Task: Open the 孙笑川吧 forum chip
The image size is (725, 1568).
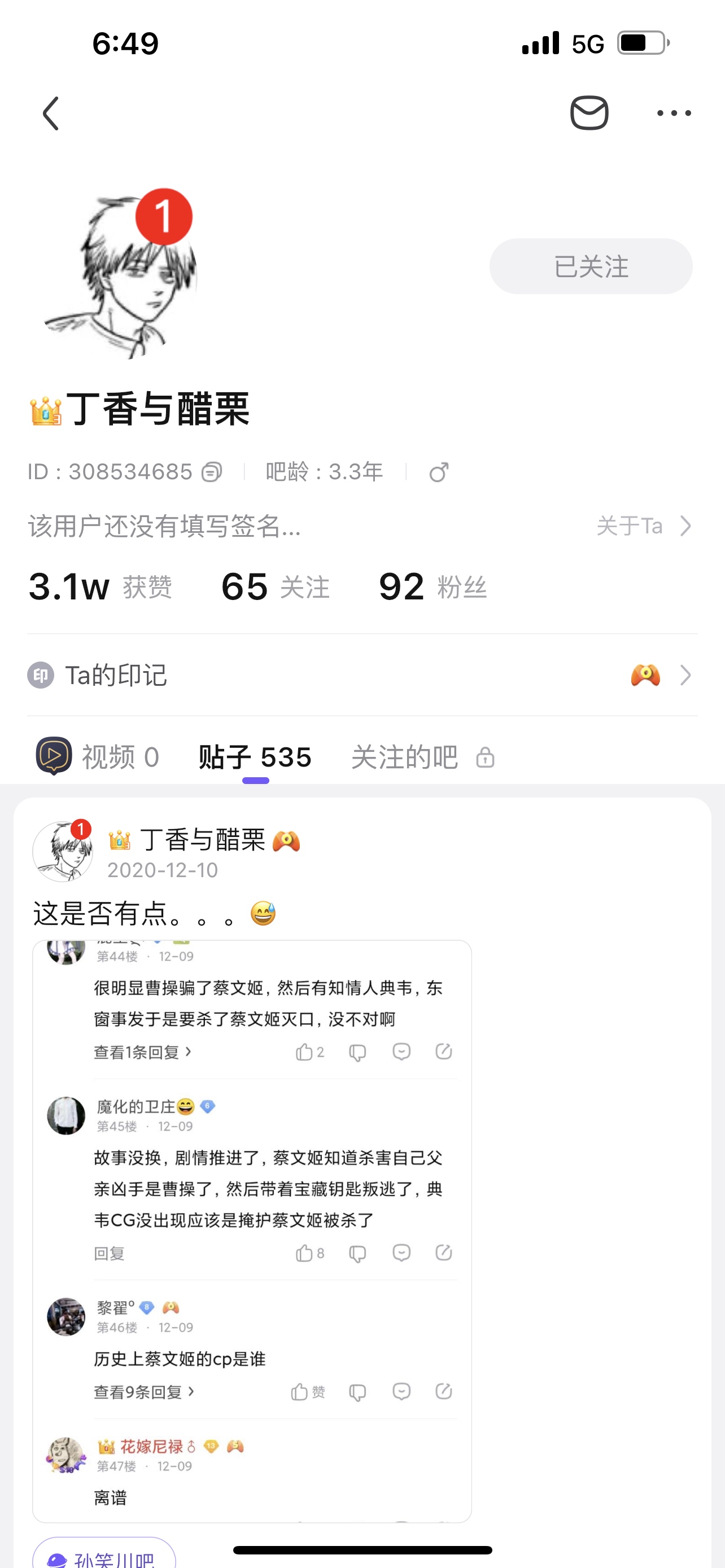Action: 104,1556
